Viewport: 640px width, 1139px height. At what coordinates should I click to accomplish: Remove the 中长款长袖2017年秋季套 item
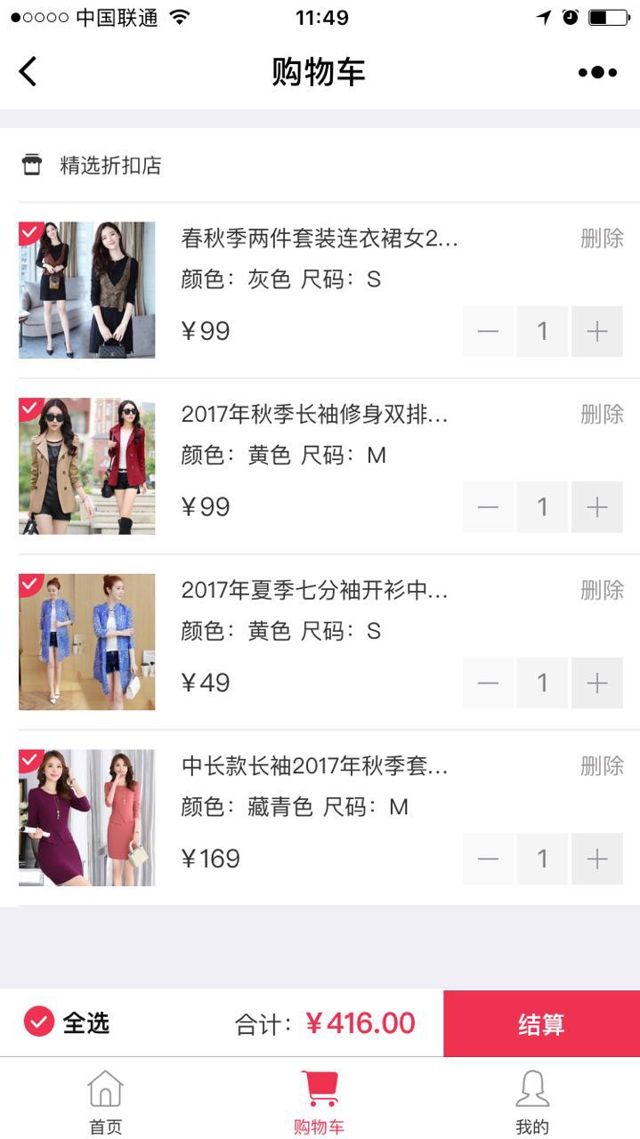[602, 766]
